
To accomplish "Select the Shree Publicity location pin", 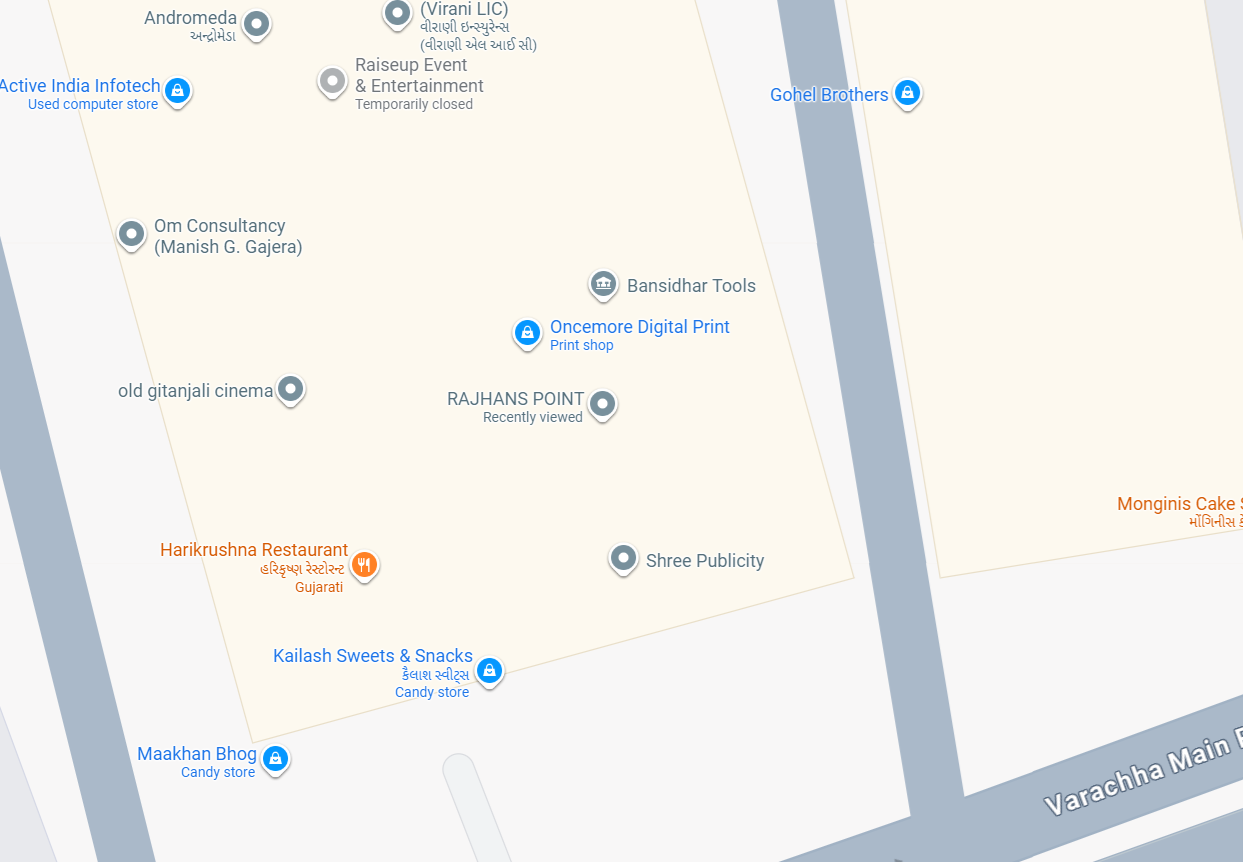I will click(623, 558).
